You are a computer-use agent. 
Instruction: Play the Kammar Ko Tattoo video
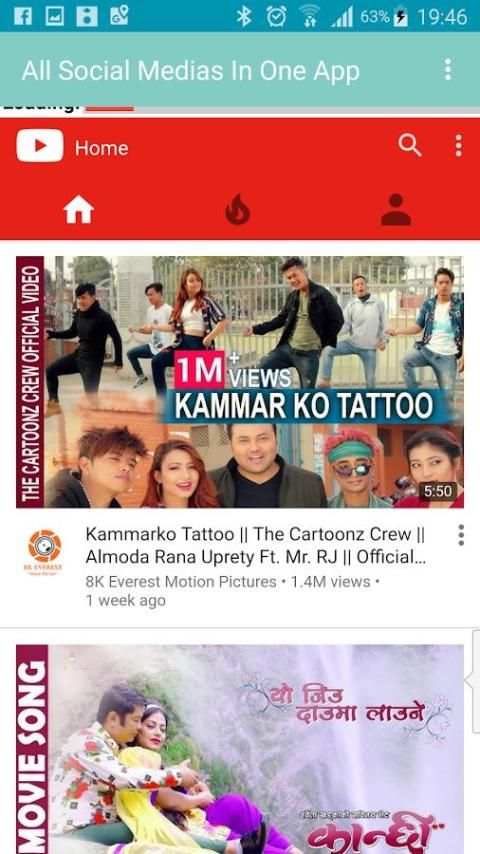tap(240, 382)
